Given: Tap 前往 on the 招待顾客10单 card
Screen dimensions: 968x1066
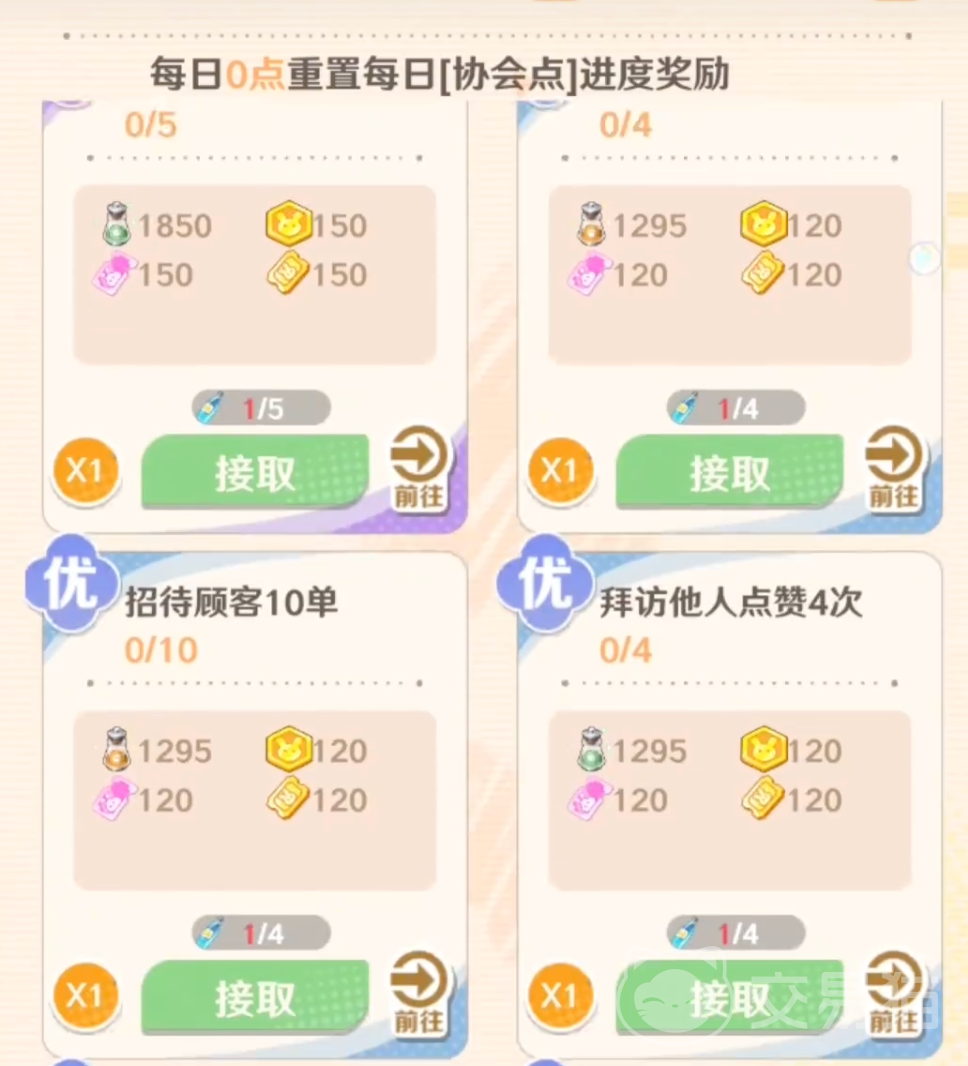Looking at the screenshot, I should click(x=419, y=993).
